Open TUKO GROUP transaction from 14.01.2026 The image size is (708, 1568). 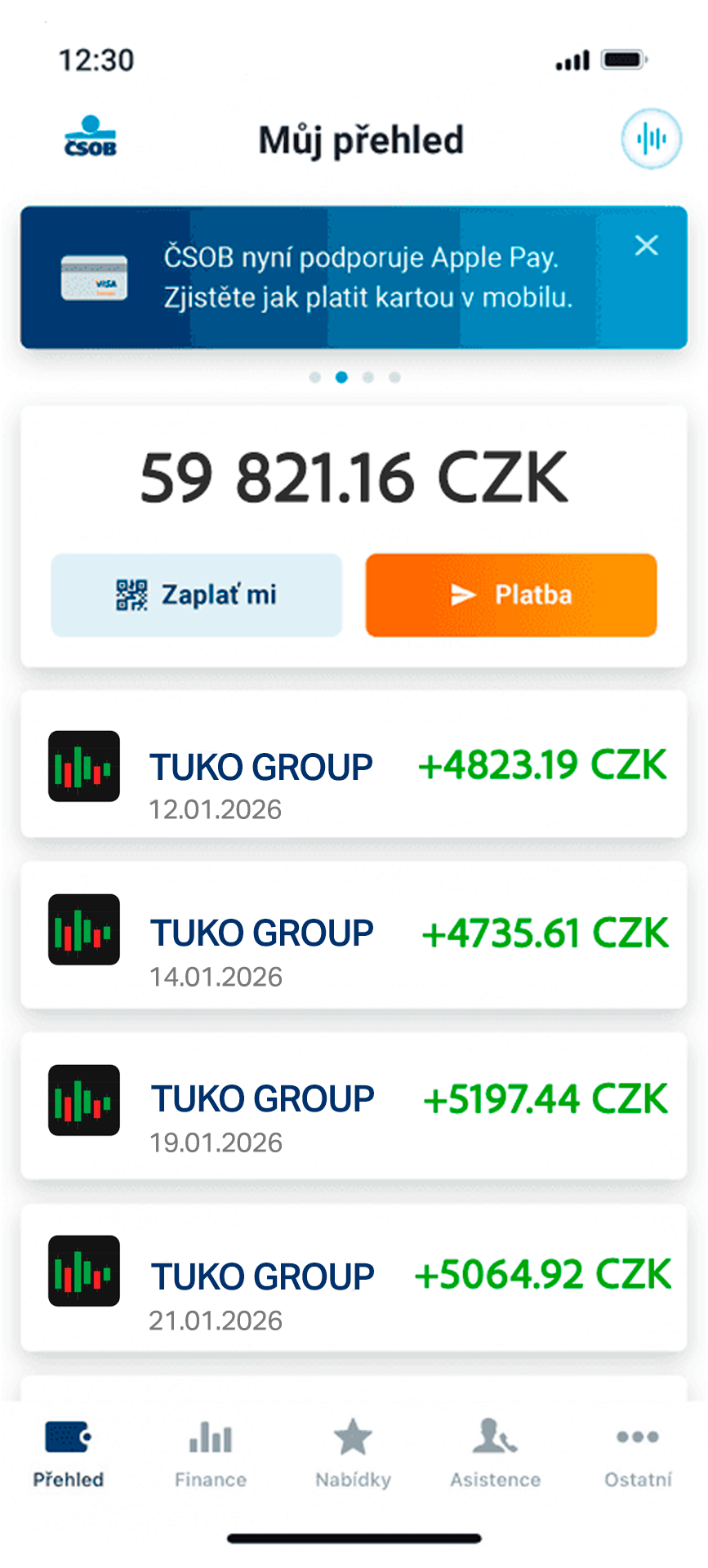354,935
